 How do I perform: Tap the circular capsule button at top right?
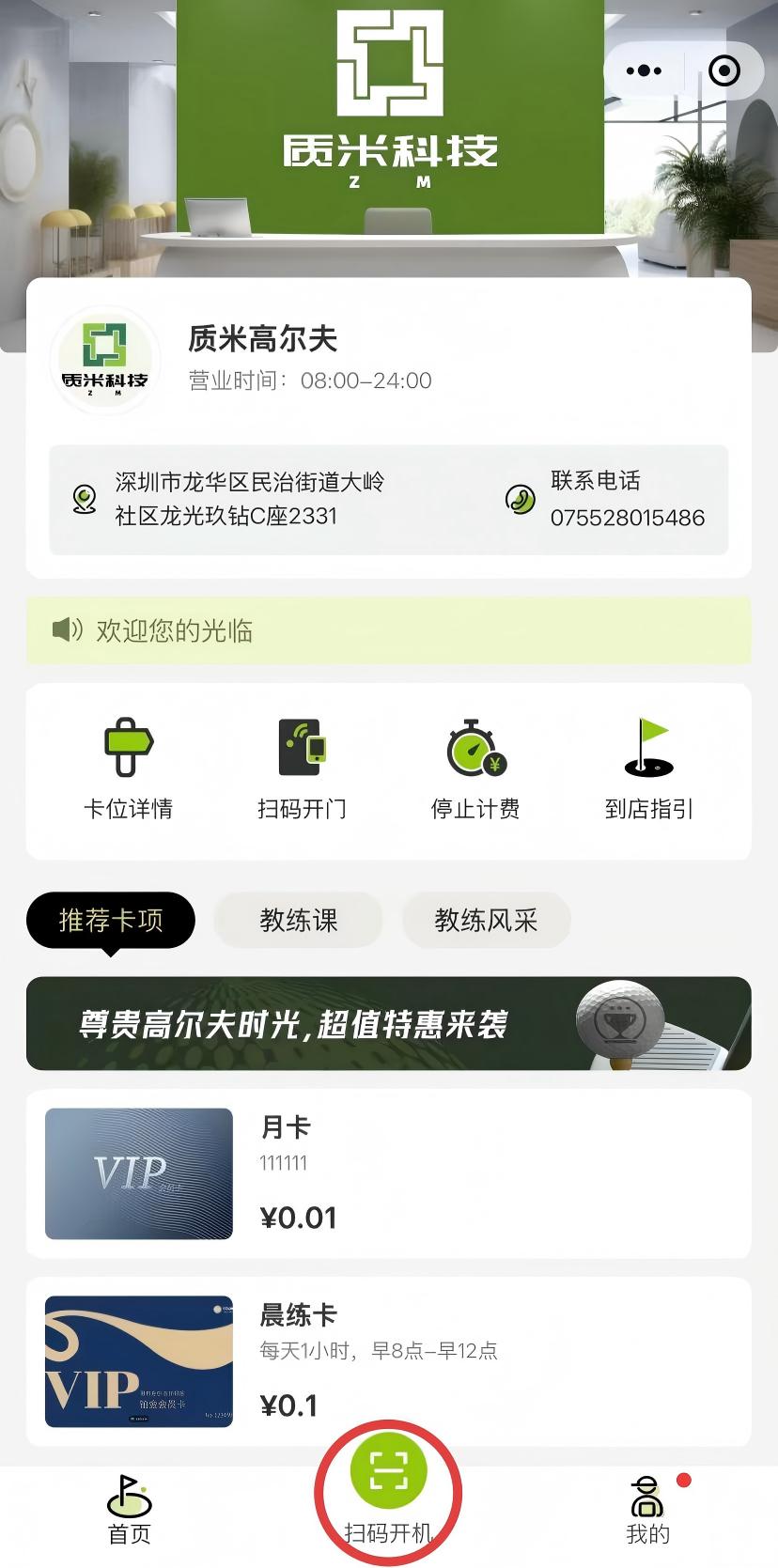pyautogui.click(x=724, y=70)
